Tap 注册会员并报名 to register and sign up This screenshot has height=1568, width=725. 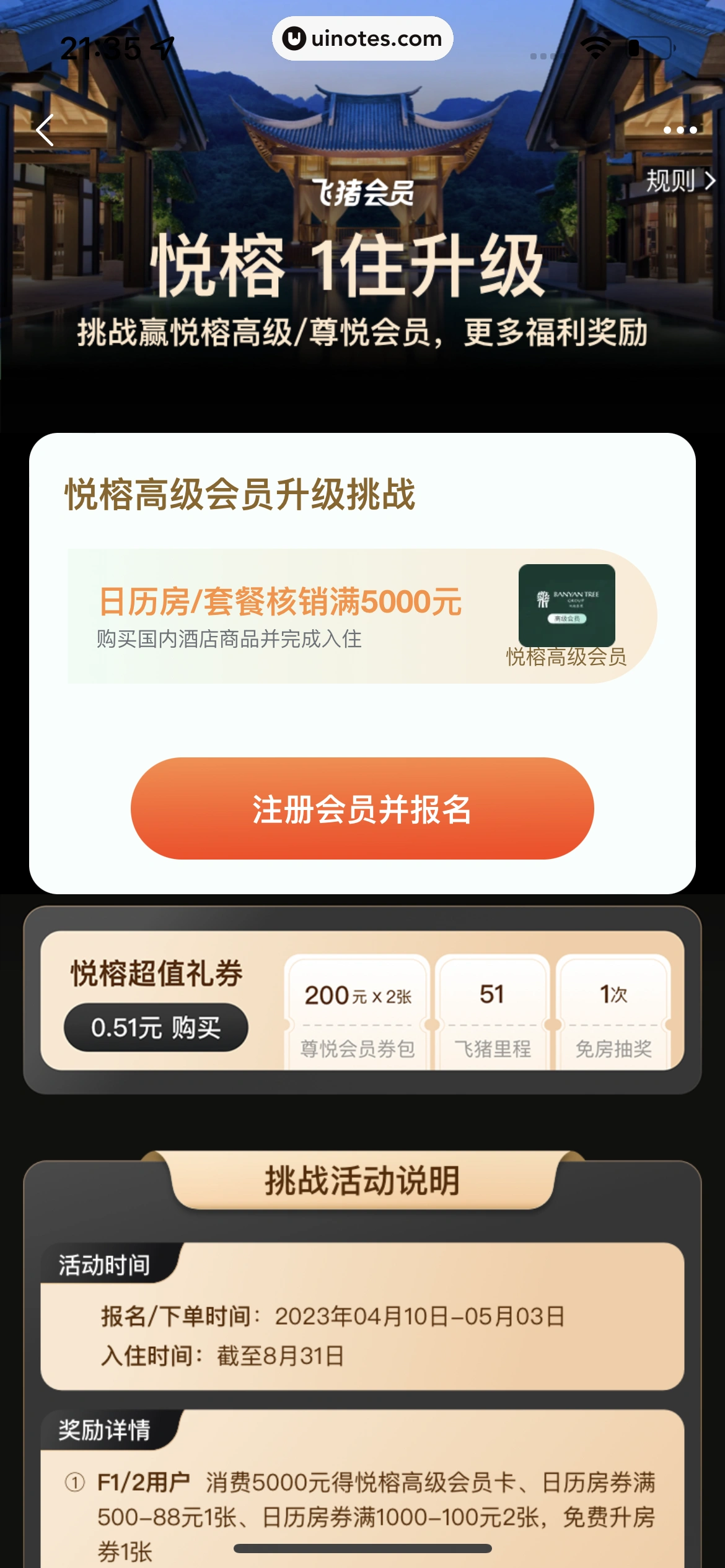(x=362, y=808)
